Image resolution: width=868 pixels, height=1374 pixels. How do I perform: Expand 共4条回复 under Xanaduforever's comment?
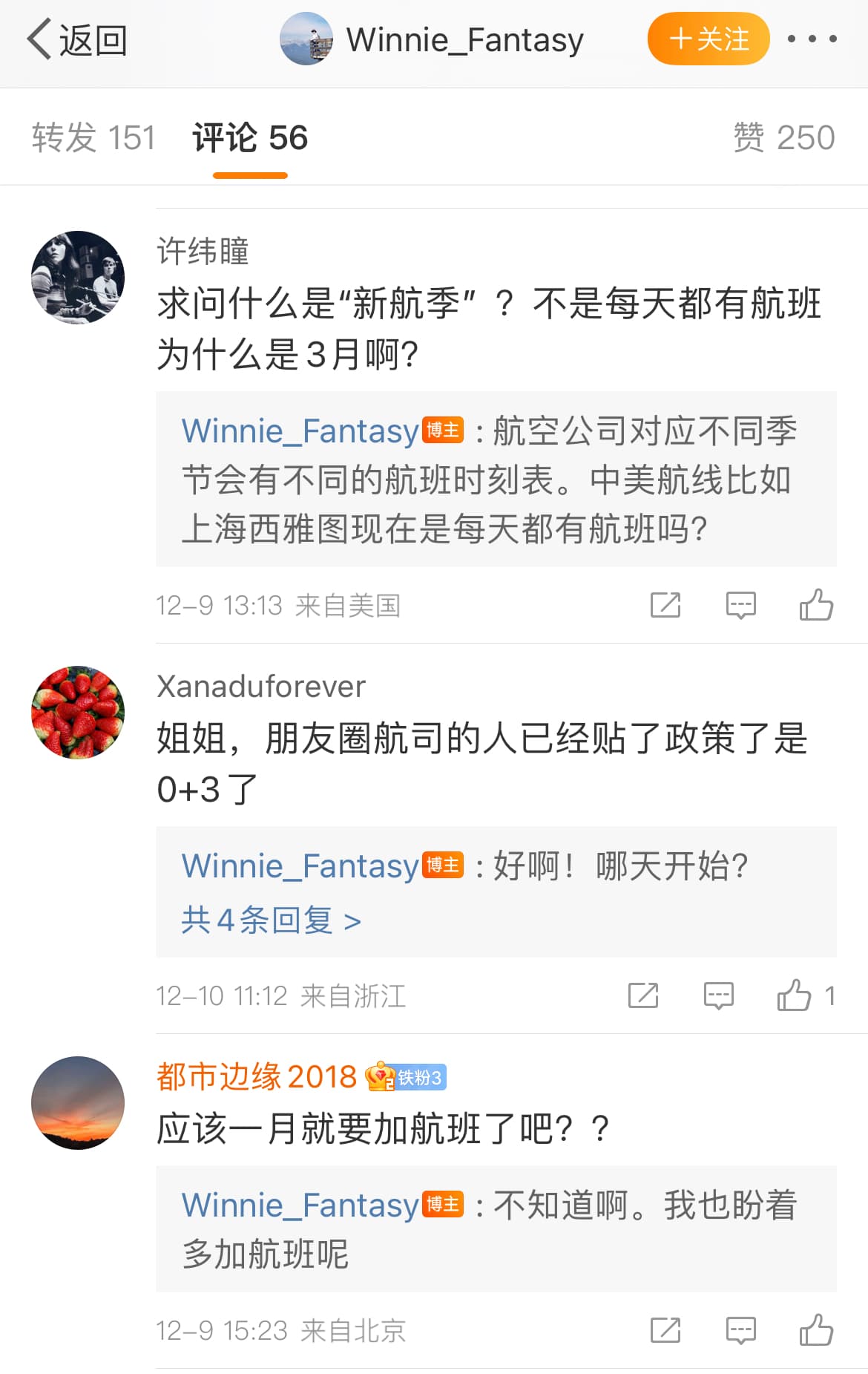point(271,920)
